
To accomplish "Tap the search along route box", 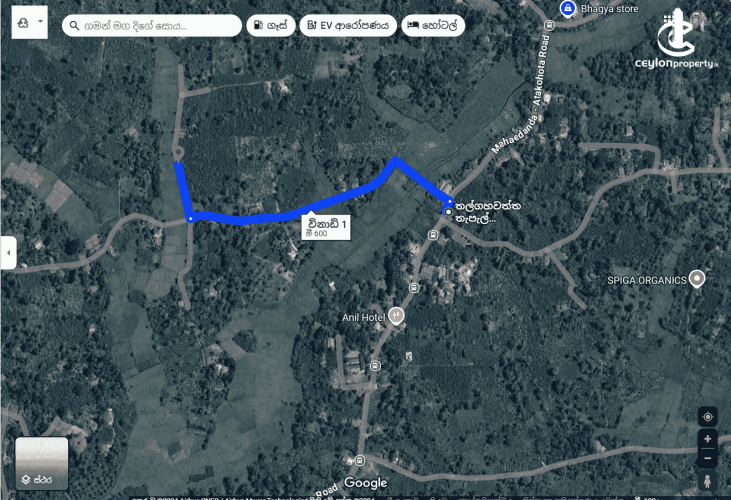I will 151,25.
